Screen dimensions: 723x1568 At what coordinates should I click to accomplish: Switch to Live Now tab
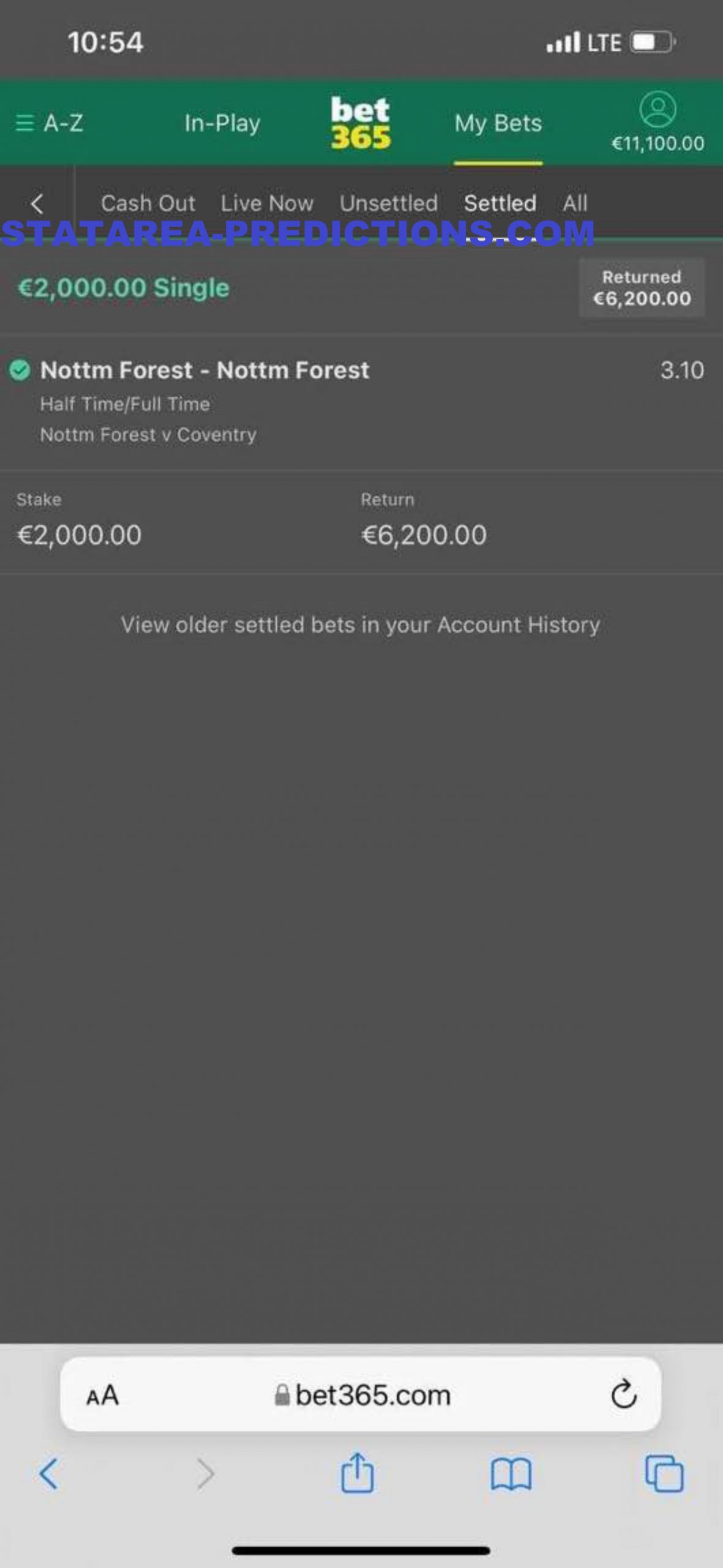pyautogui.click(x=267, y=203)
